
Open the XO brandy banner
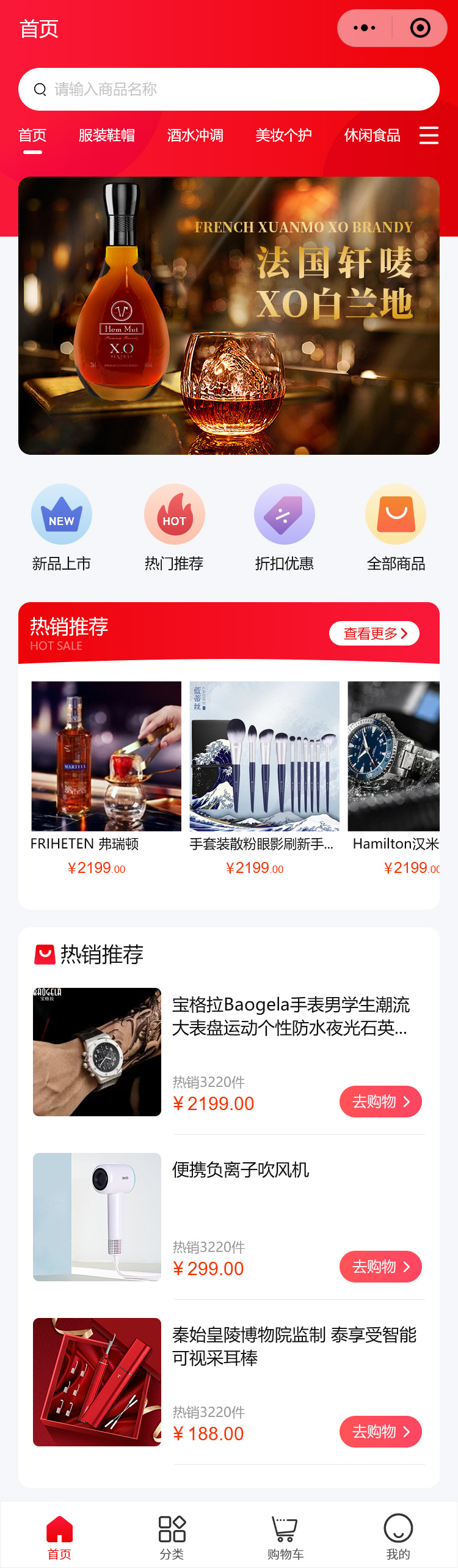coord(229,315)
